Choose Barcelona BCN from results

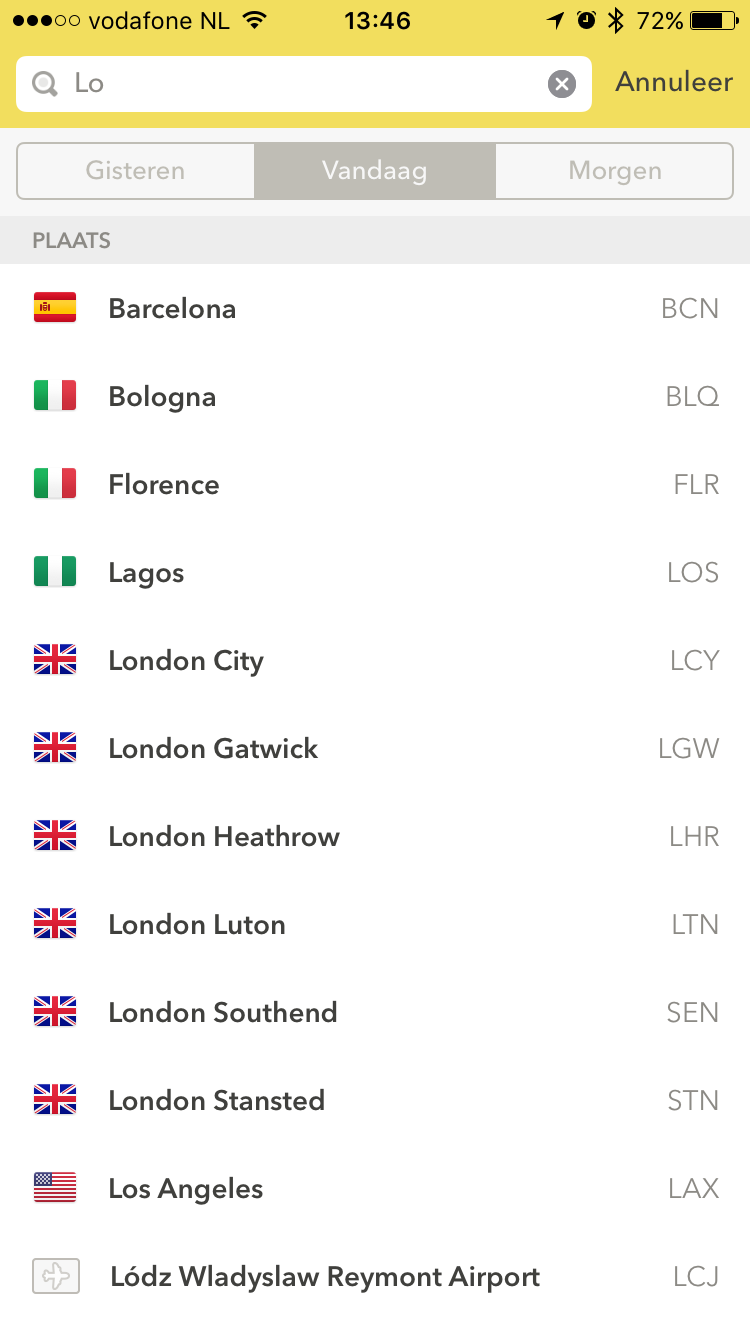(x=375, y=308)
